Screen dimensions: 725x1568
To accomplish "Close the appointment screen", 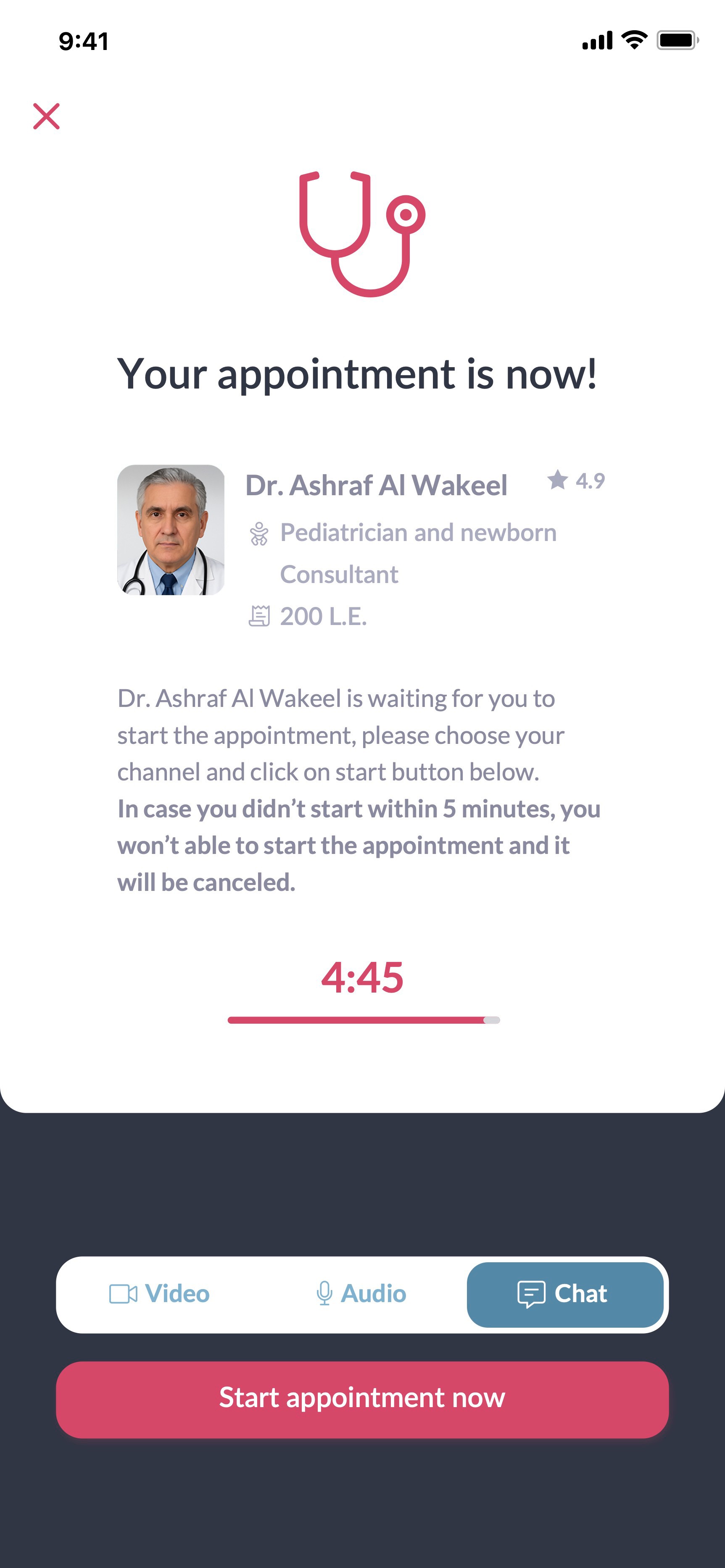I will pos(46,116).
